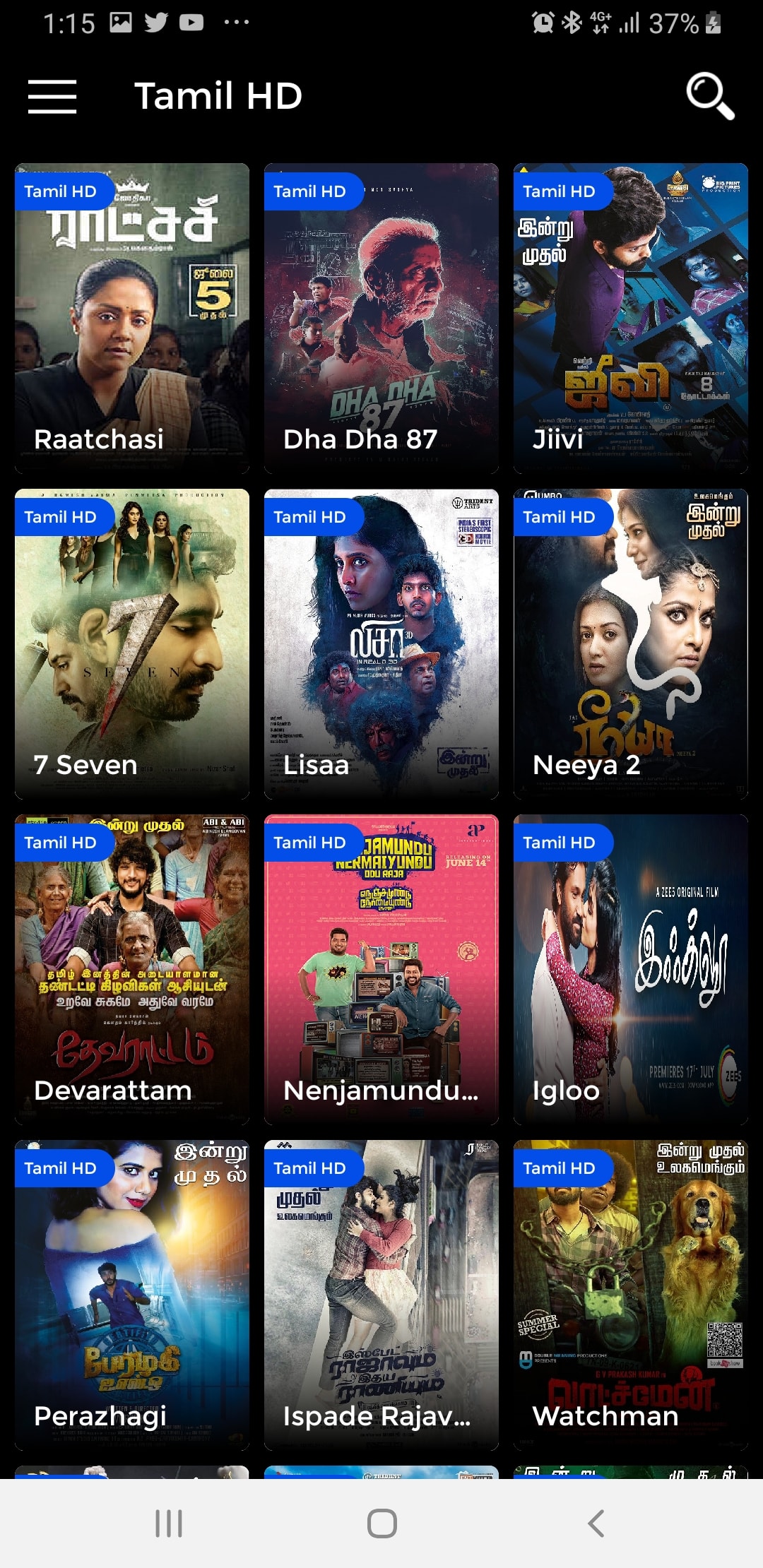Open the Jiivi movie card

tap(631, 319)
